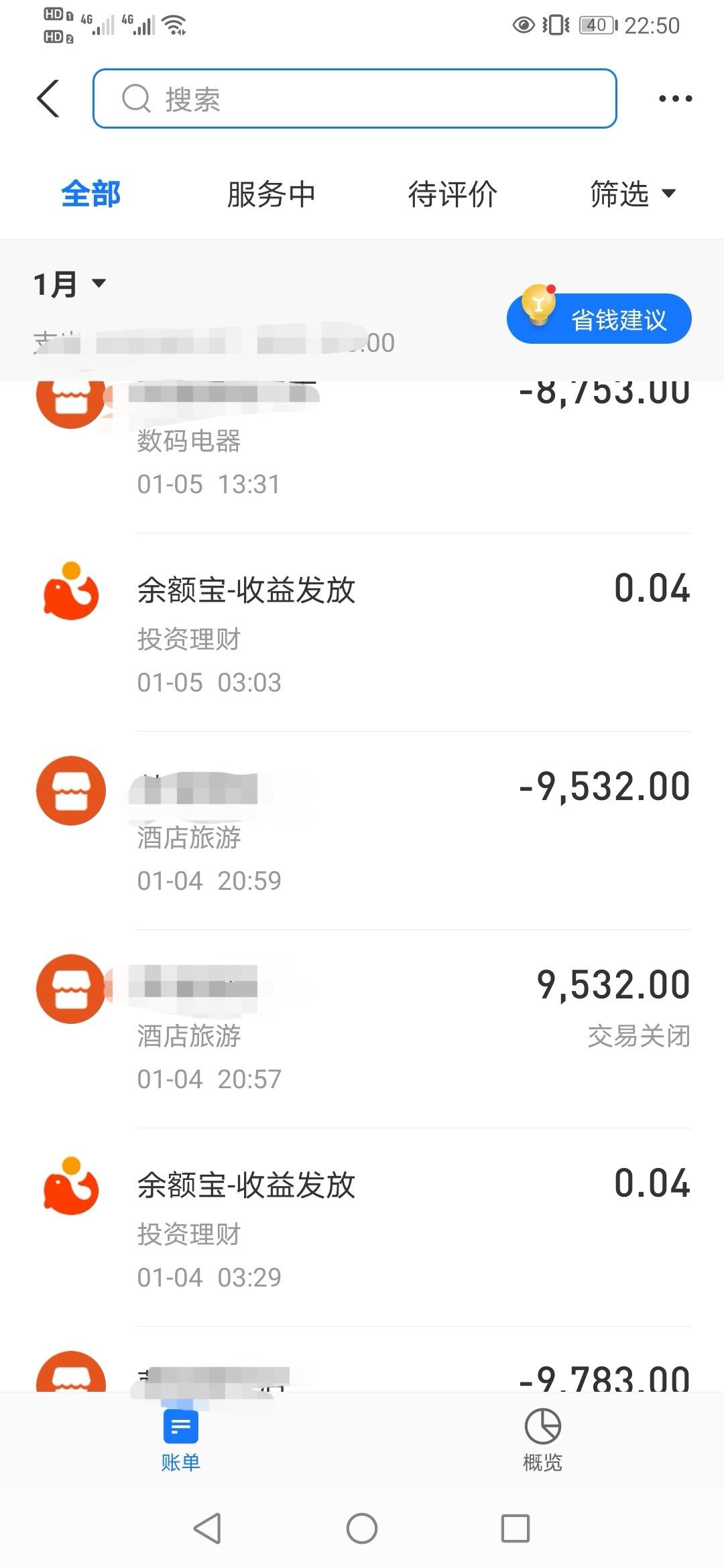724x1568 pixels.
Task: Go back using the top-left arrow
Action: point(48,99)
